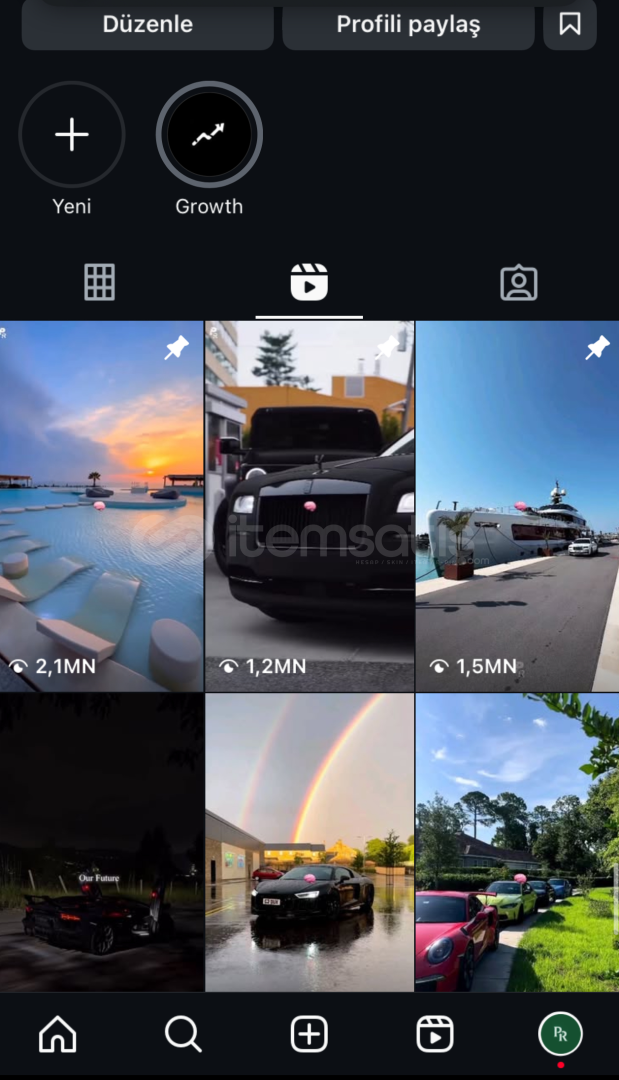Open saved items bookmark button
The height and width of the screenshot is (1080, 619).
[569, 25]
